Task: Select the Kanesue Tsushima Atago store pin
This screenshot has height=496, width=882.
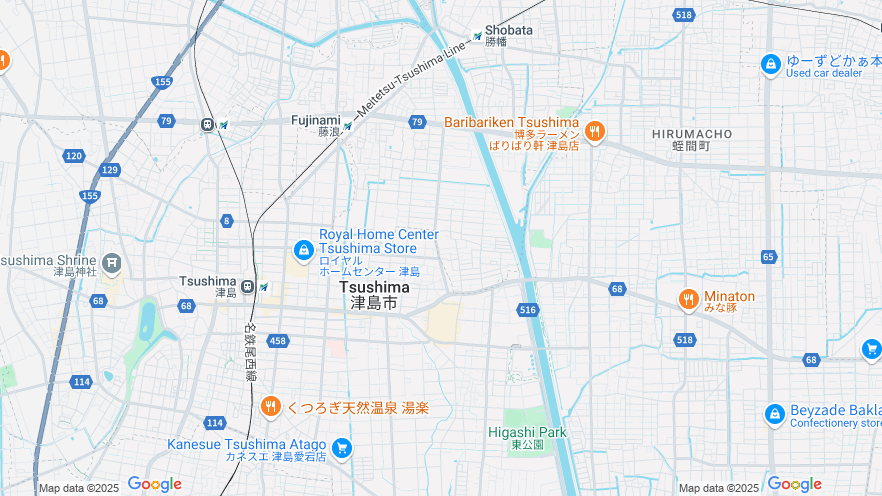Action: (342, 448)
